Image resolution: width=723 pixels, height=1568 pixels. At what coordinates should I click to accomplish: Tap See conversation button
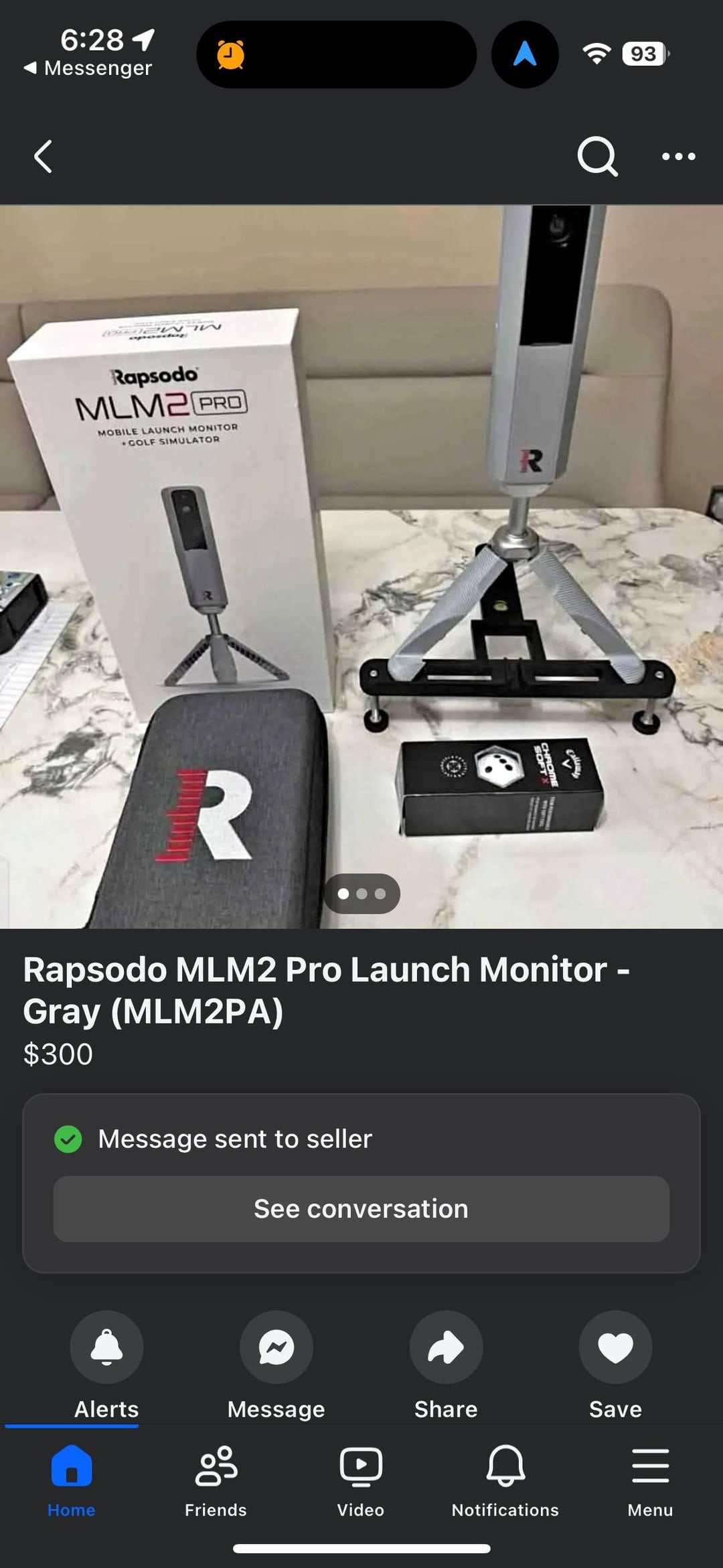[361, 1209]
